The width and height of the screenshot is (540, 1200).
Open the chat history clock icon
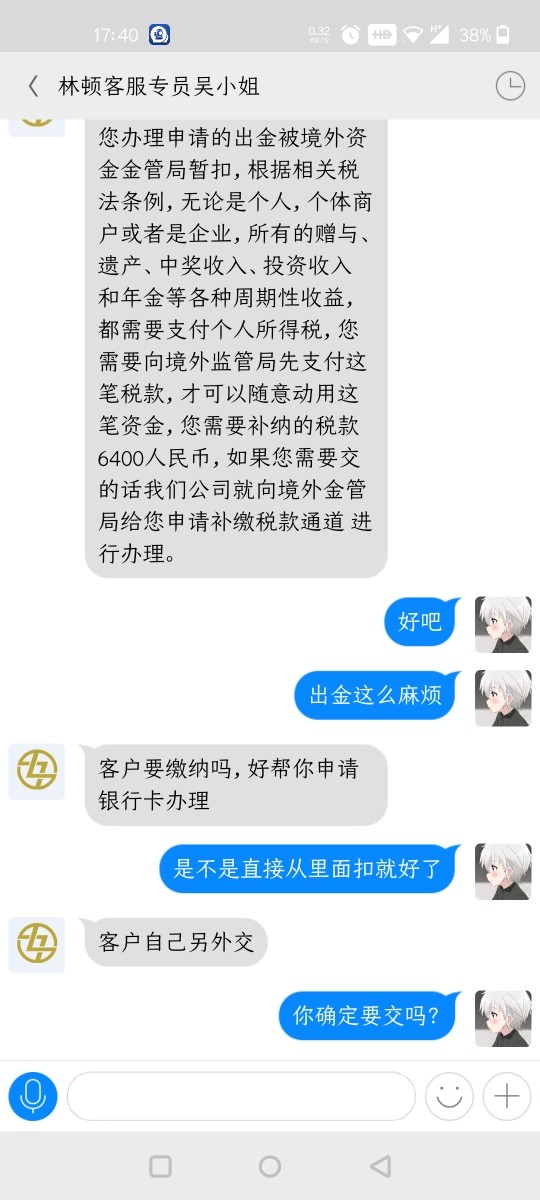point(510,86)
